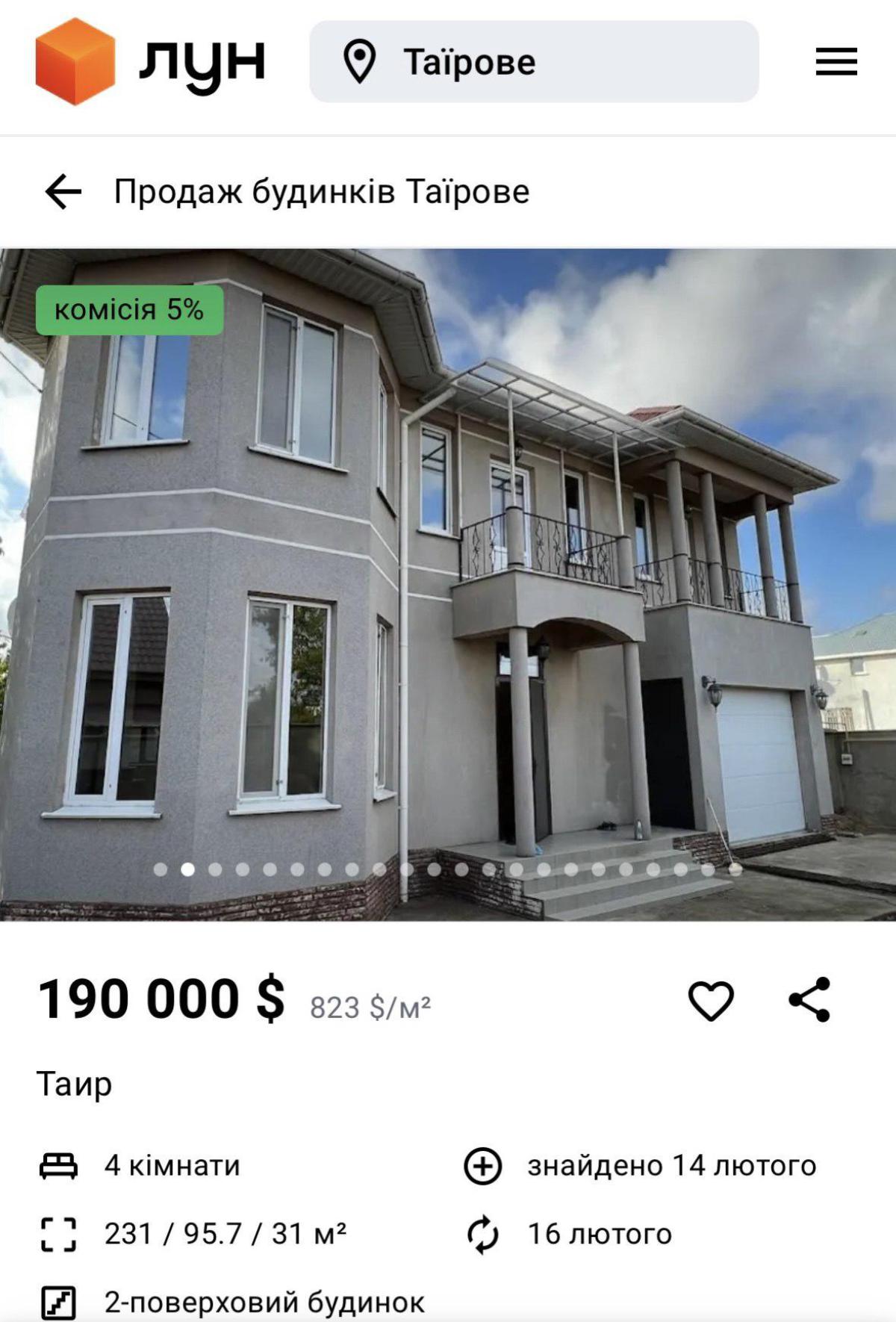Open the hamburger menu
This screenshot has width=896, height=1322.
pos(836,61)
